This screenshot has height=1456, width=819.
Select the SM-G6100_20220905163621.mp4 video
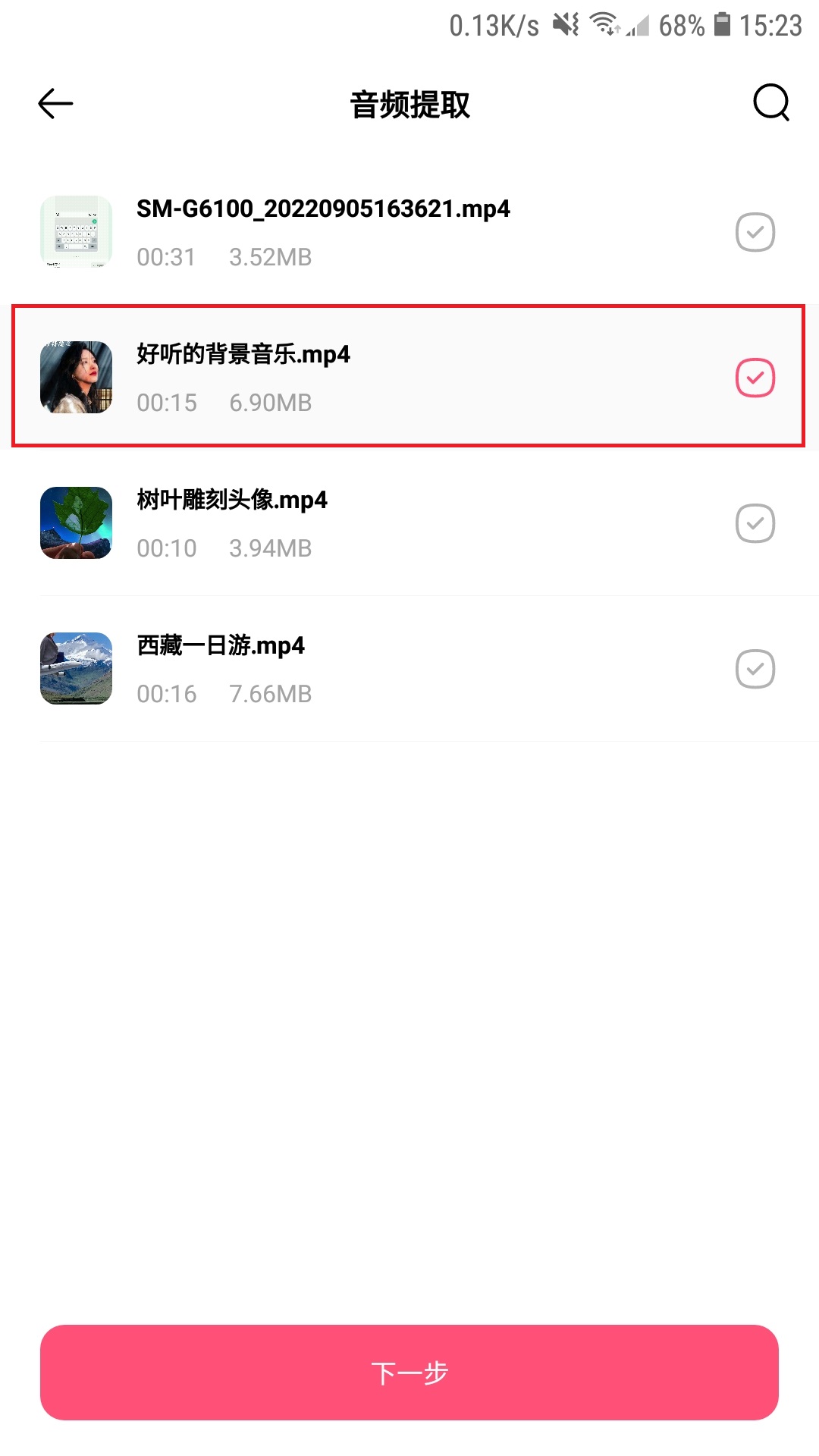coord(755,232)
